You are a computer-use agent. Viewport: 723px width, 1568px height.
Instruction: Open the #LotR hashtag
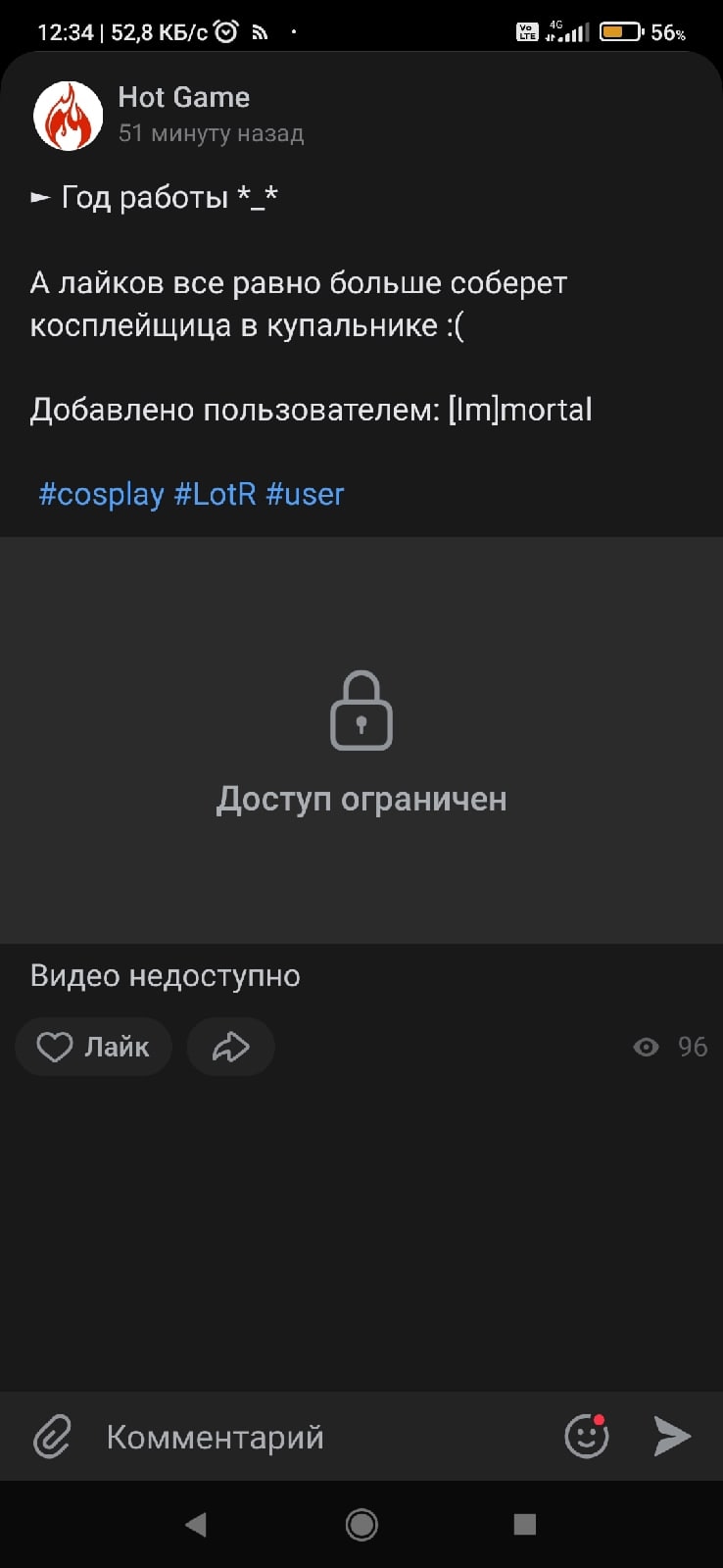click(x=215, y=494)
